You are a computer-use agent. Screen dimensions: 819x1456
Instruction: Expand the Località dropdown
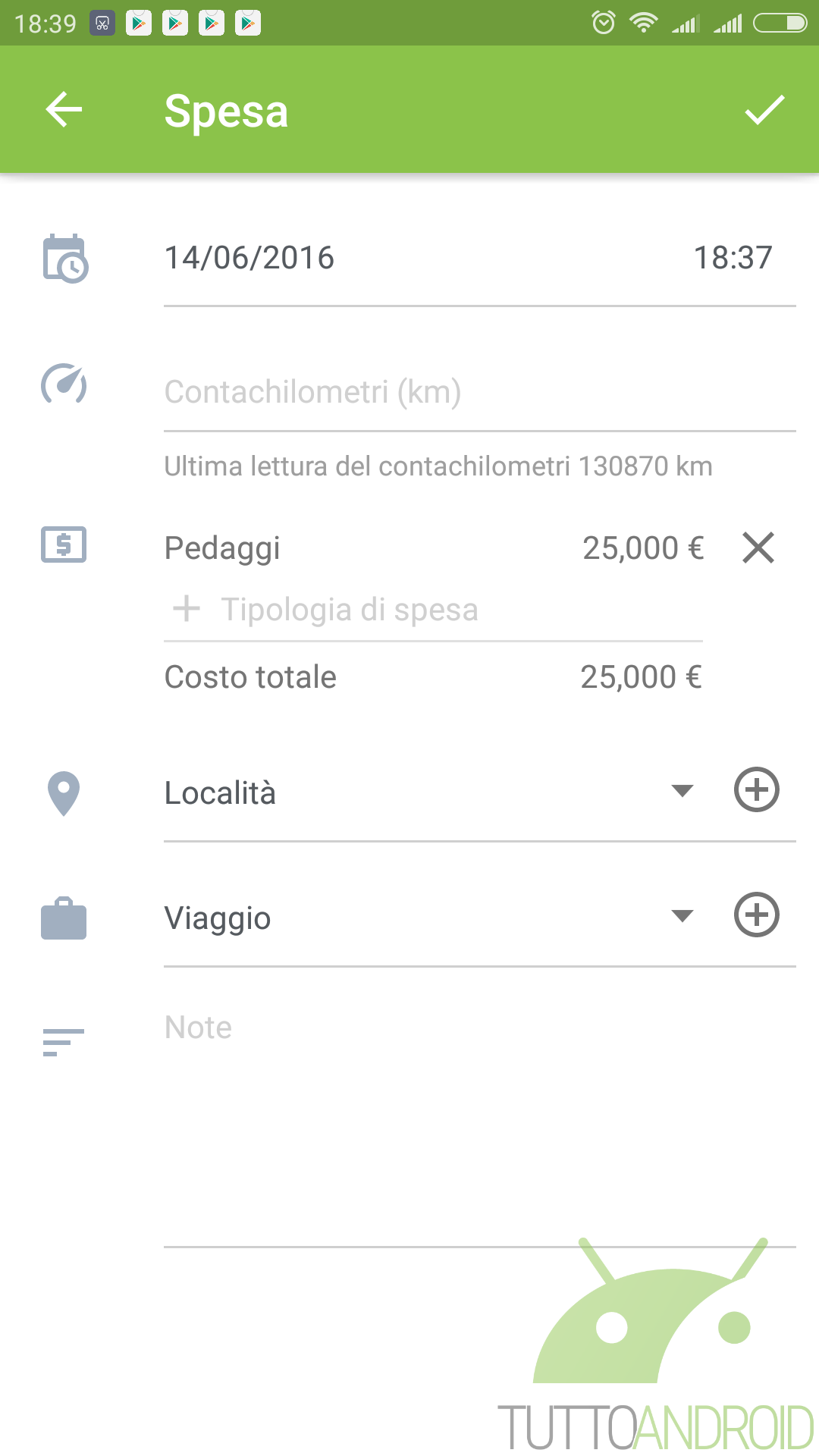[682, 791]
